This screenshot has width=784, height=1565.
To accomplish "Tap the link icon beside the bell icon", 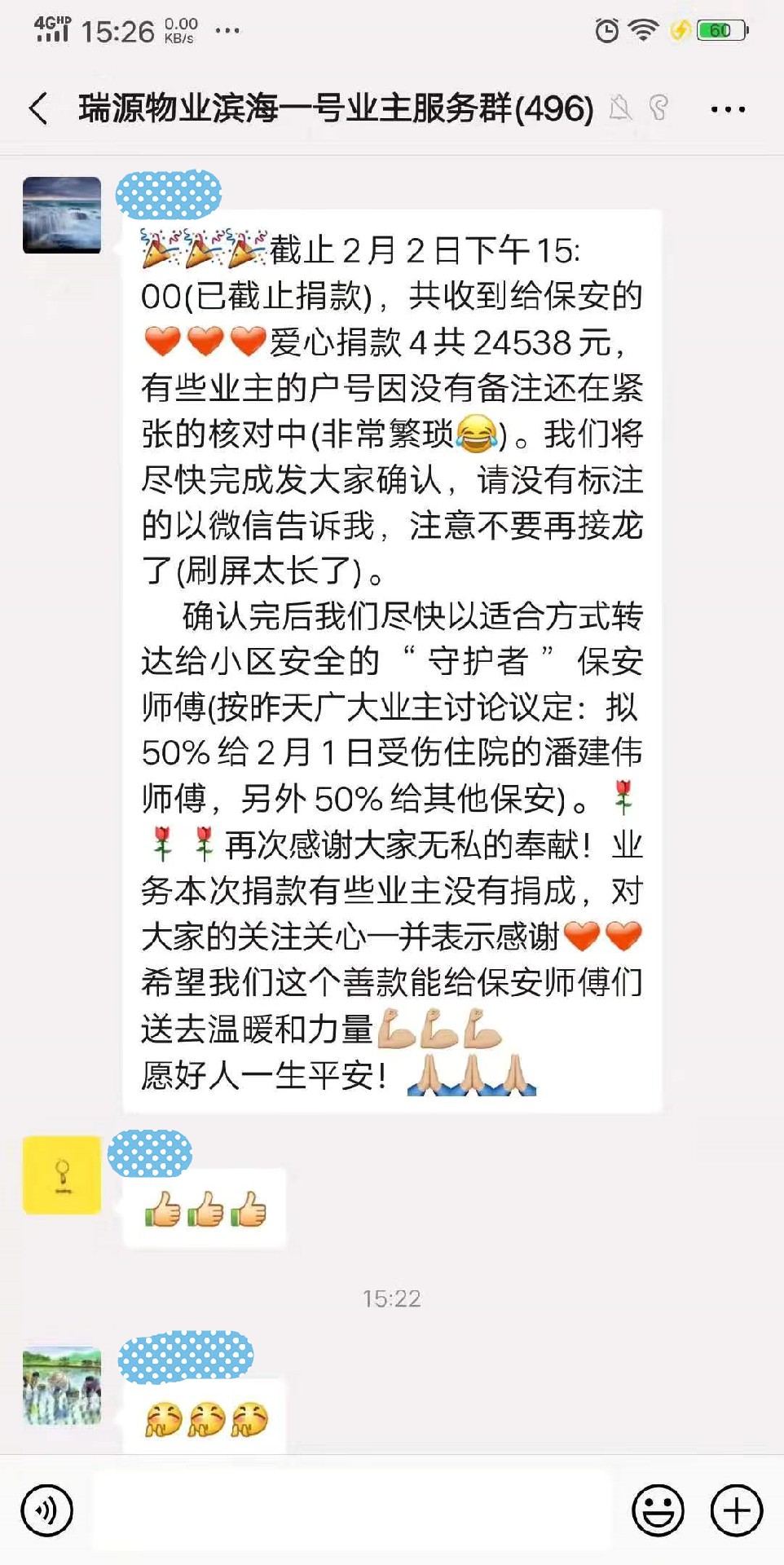I will 659,108.
